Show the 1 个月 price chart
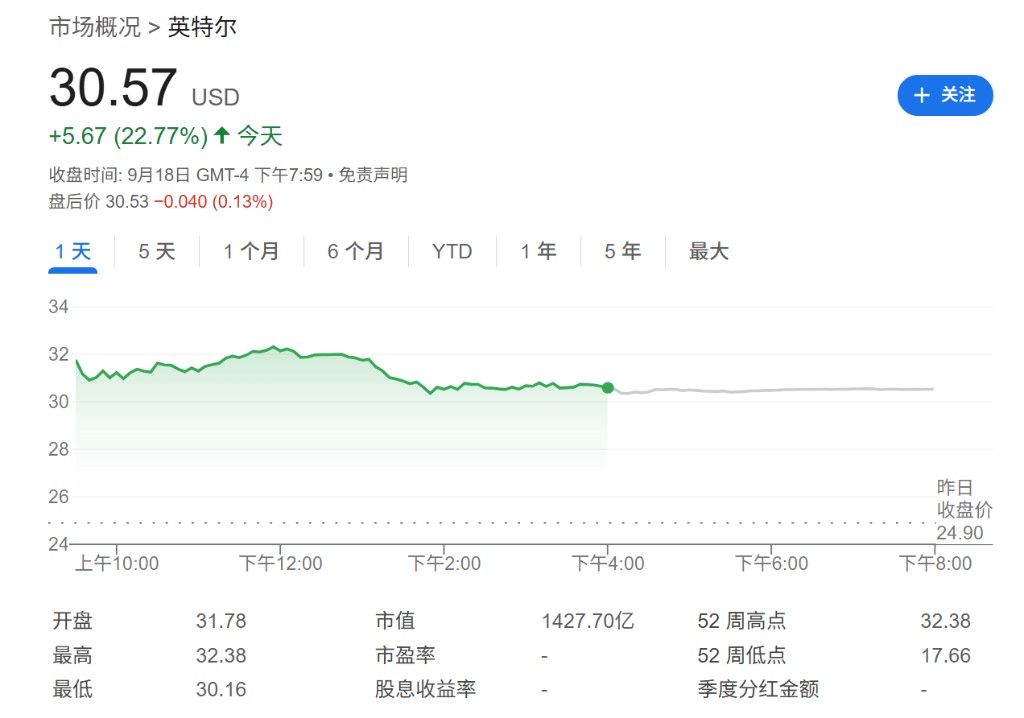 tap(251, 251)
